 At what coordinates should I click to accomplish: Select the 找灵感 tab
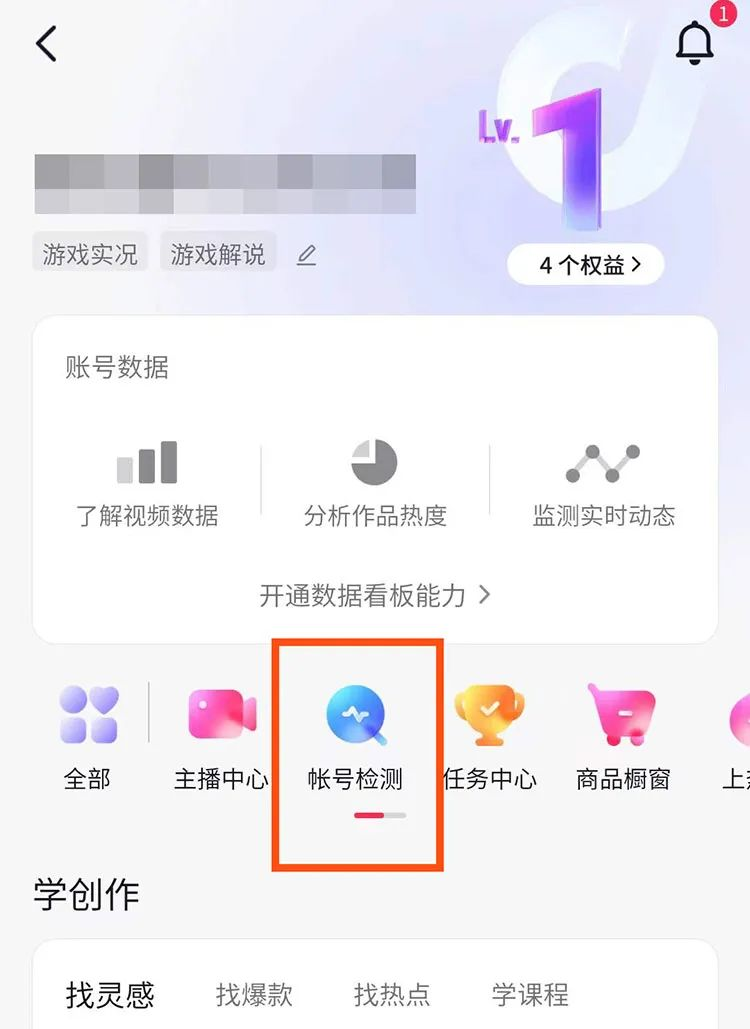[110, 995]
